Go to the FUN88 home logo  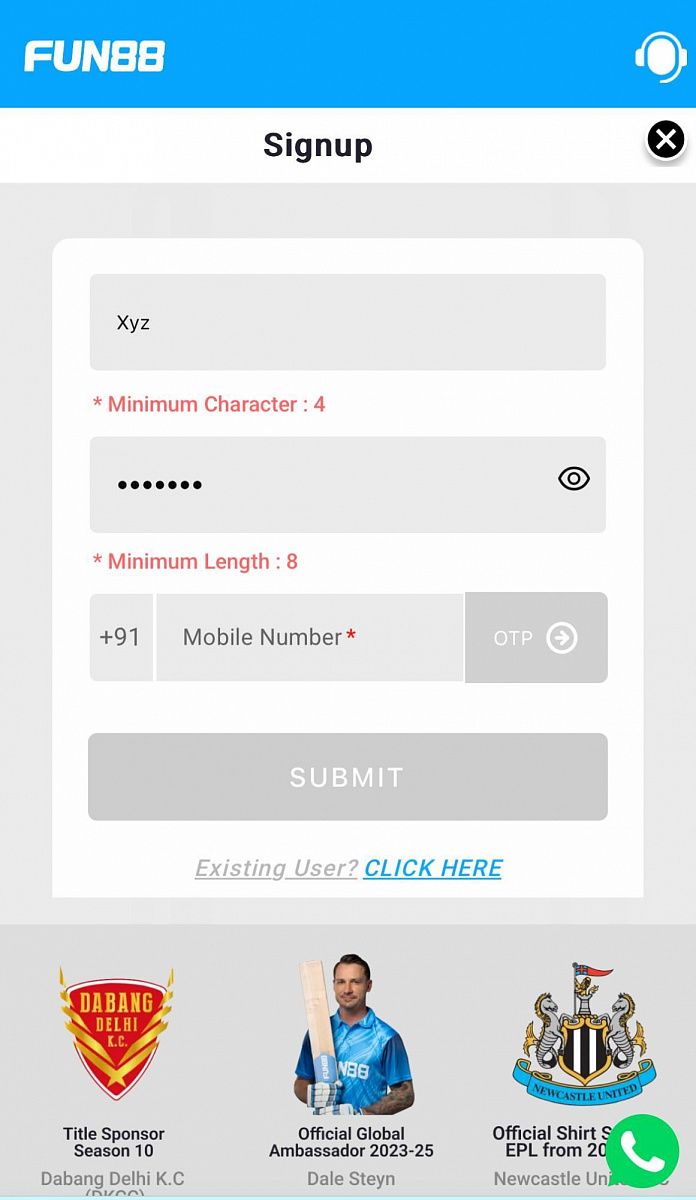pos(95,56)
